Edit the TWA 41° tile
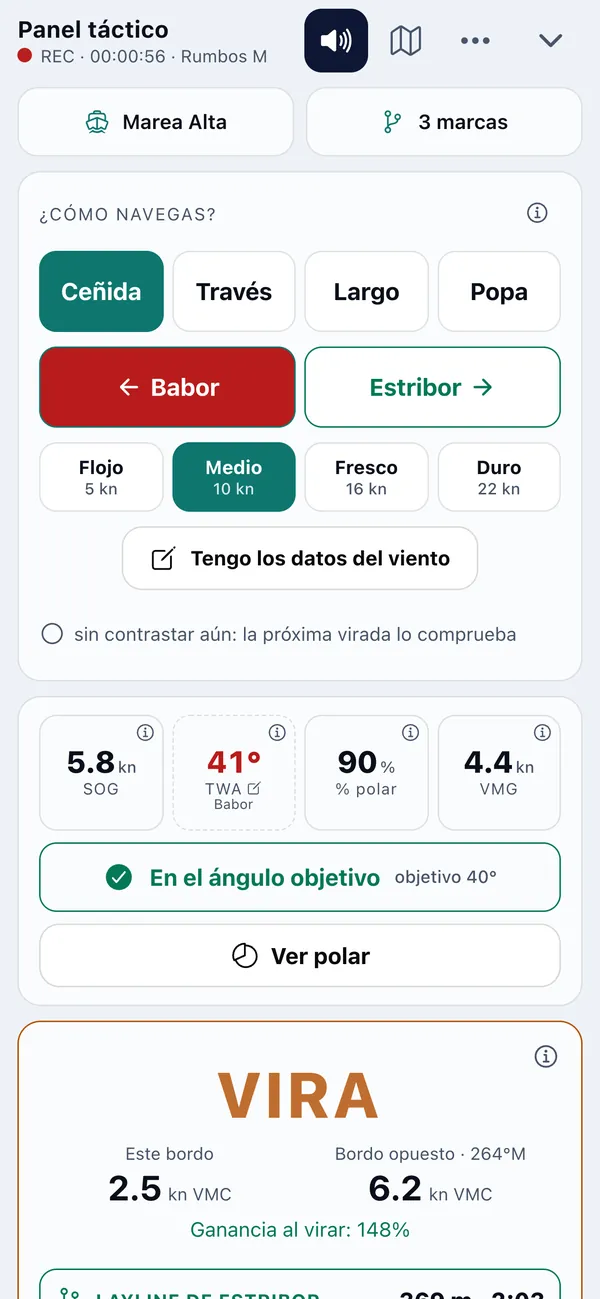Viewport: 600px width, 1299px height. 234,773
